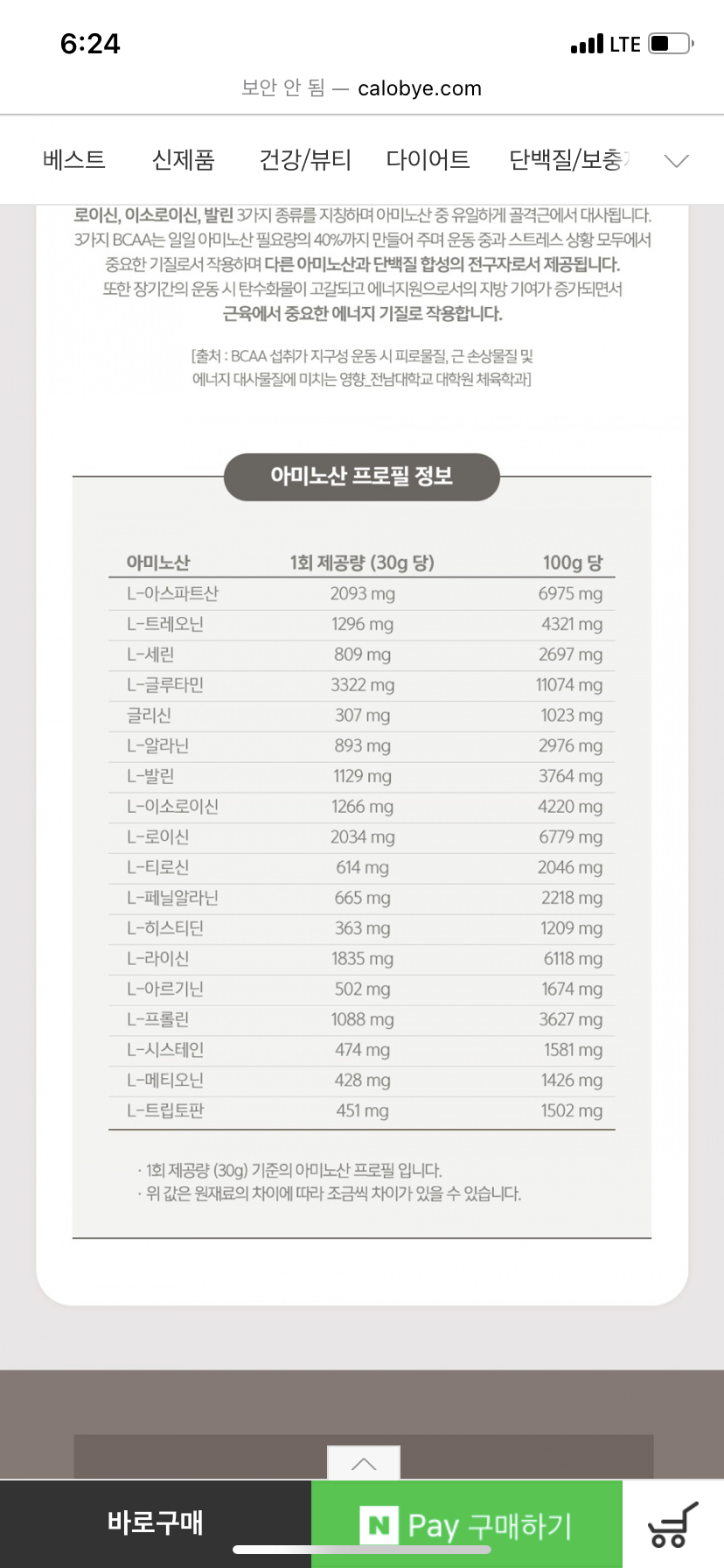Open the 베스트 category tab
The height and width of the screenshot is (1568, 724).
(74, 160)
